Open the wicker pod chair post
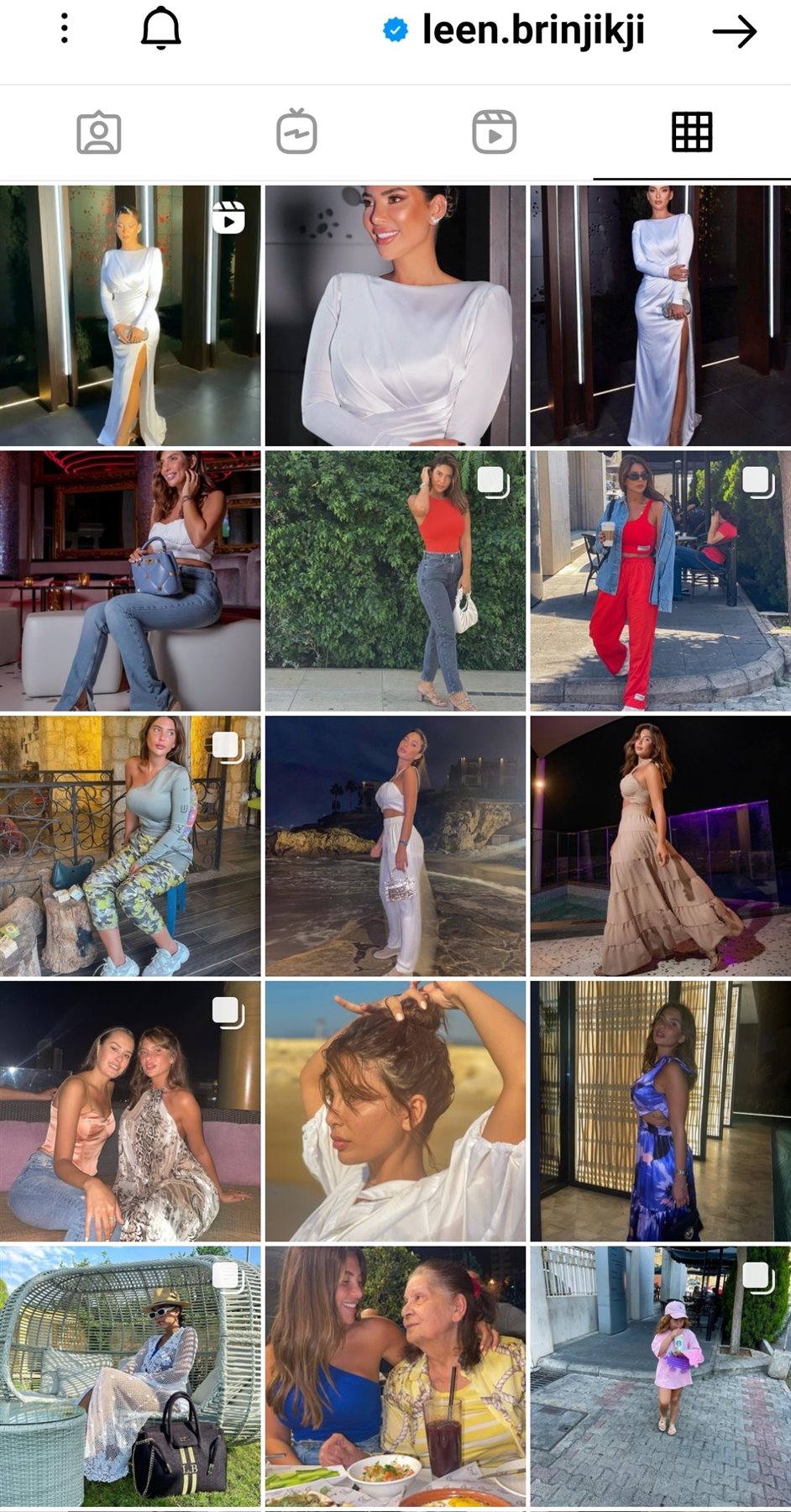Image resolution: width=791 pixels, height=1512 pixels. [x=130, y=1376]
